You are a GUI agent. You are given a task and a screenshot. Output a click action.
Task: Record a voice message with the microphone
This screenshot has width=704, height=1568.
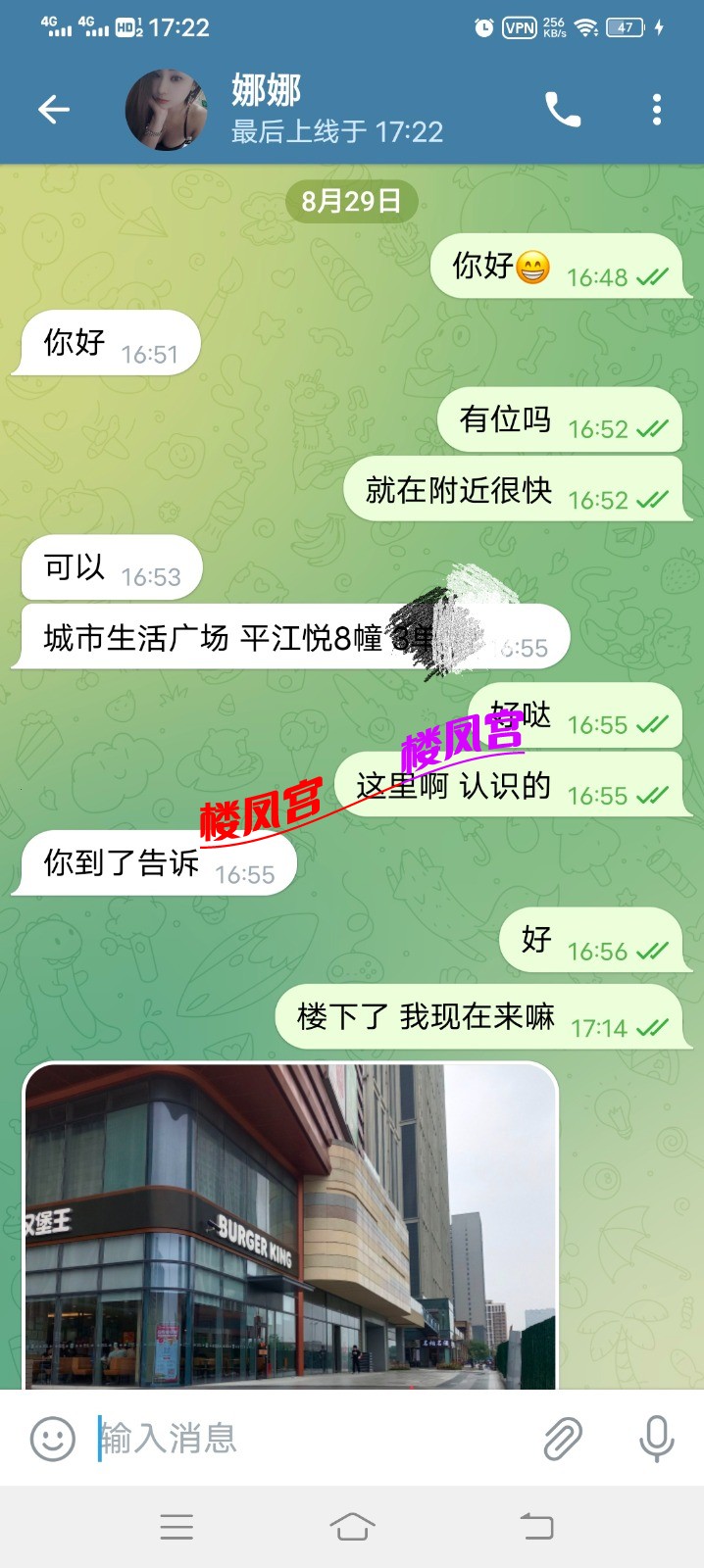coord(656,1438)
